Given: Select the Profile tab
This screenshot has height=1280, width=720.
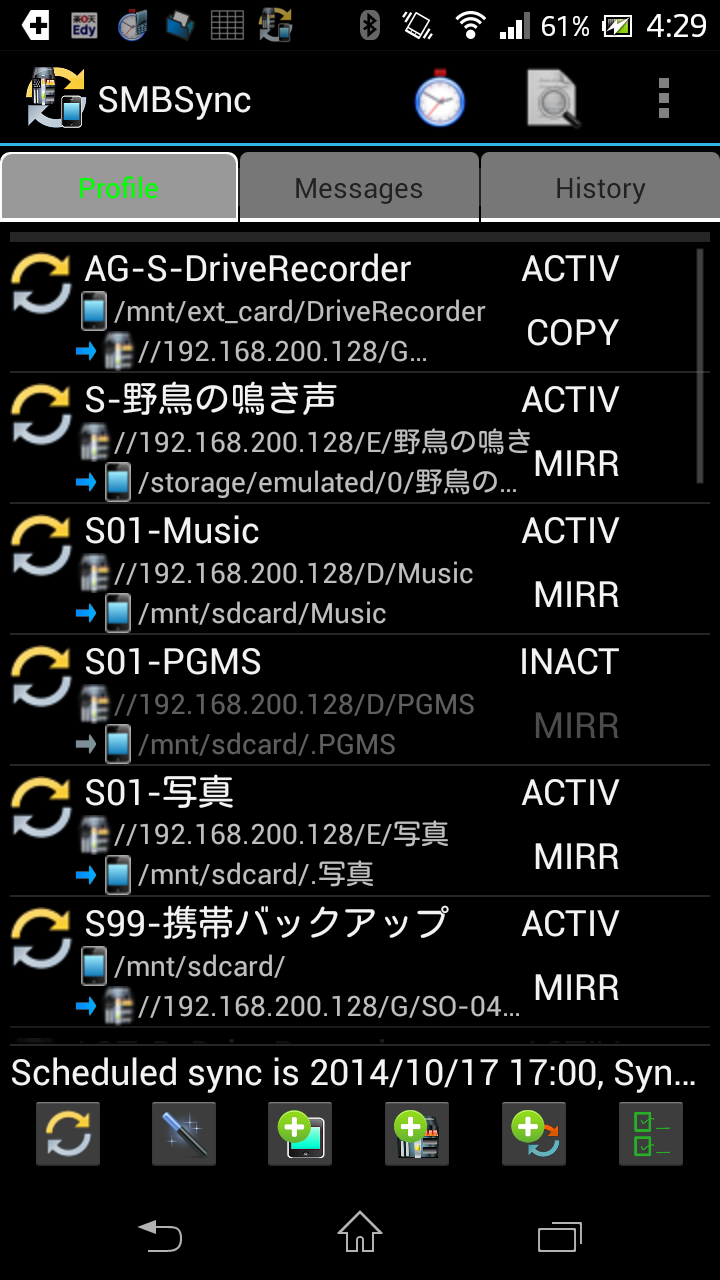Looking at the screenshot, I should click(x=119, y=188).
